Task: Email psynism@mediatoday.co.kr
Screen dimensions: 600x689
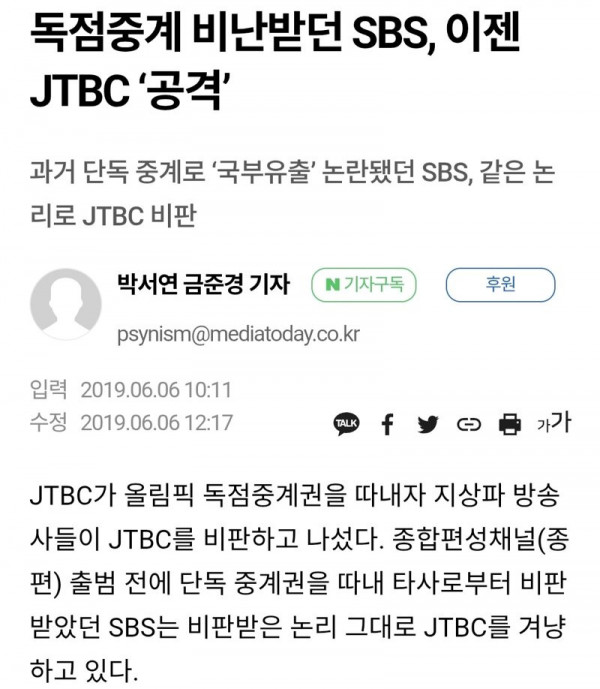Action: (237, 333)
